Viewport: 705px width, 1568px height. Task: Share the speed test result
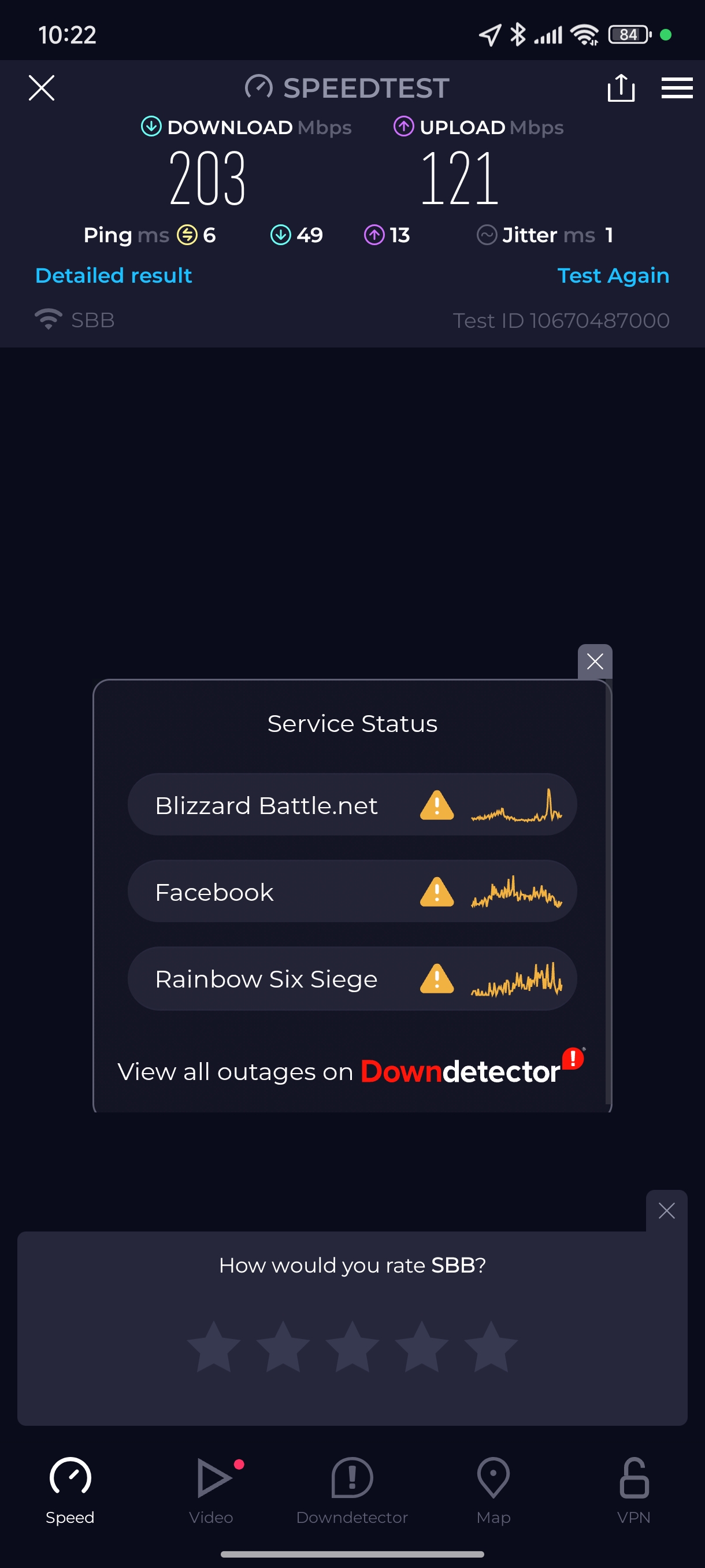click(621, 88)
